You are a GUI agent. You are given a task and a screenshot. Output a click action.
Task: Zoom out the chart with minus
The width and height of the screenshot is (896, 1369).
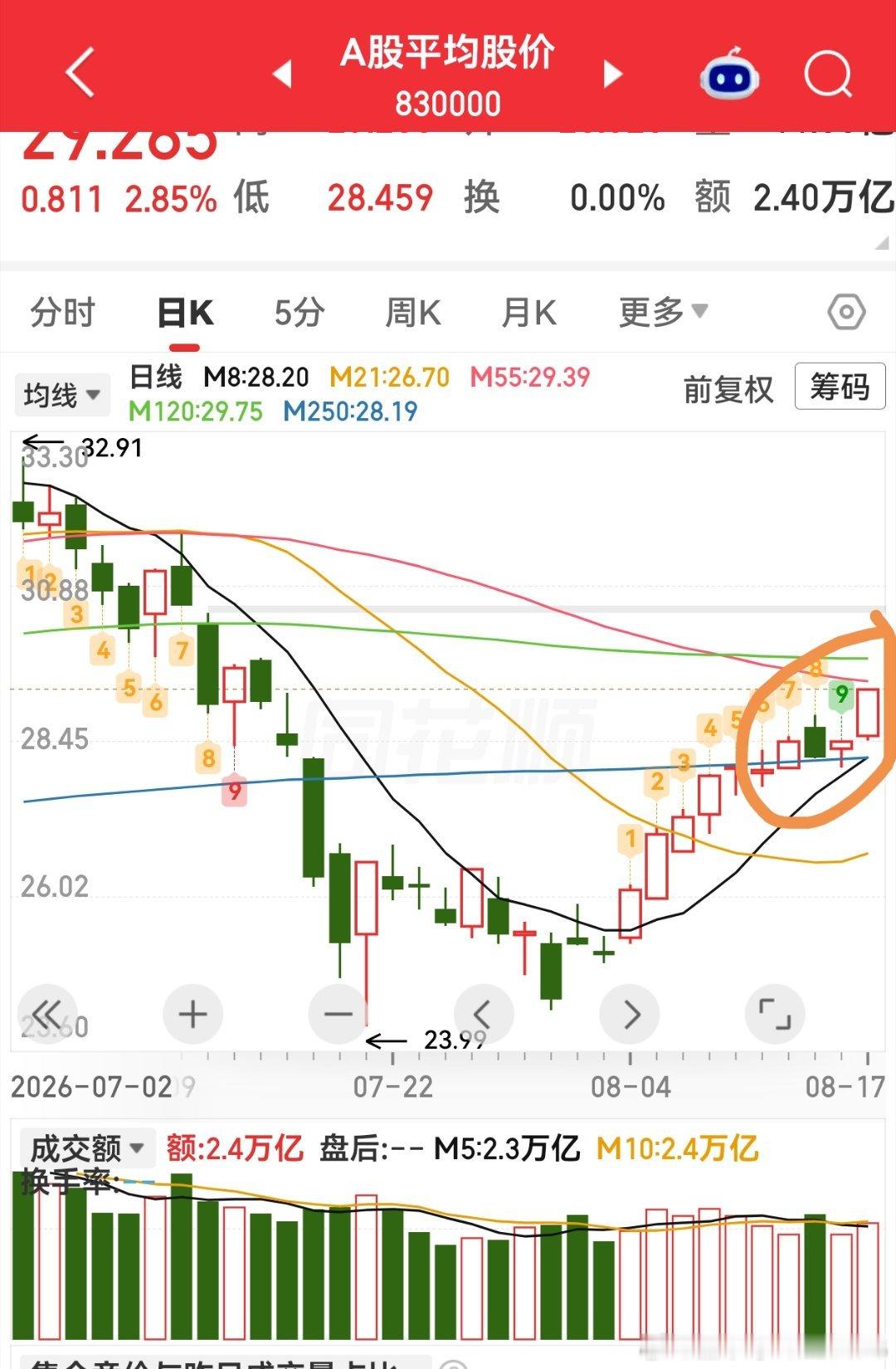point(338,1014)
